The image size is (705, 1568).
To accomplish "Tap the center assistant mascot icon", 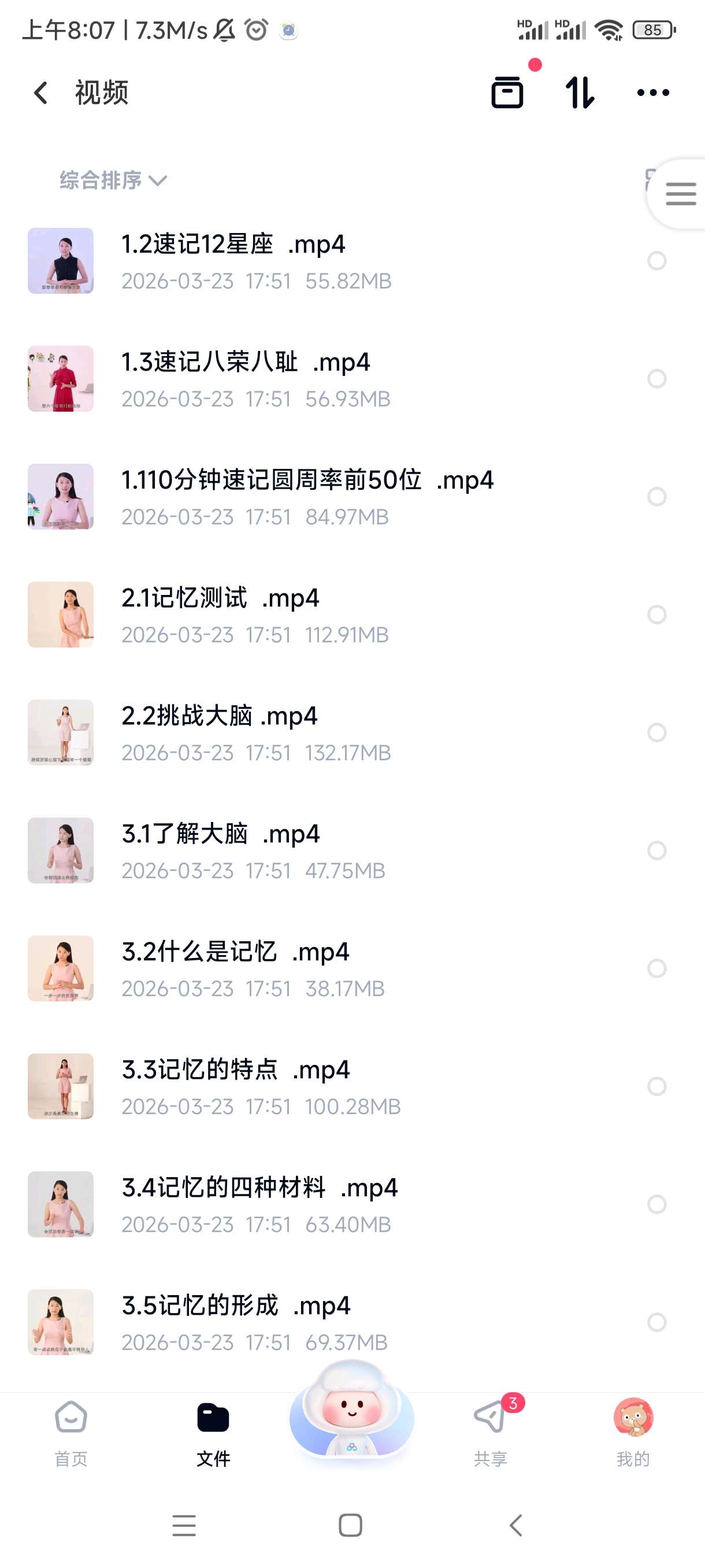I will tap(351, 1418).
